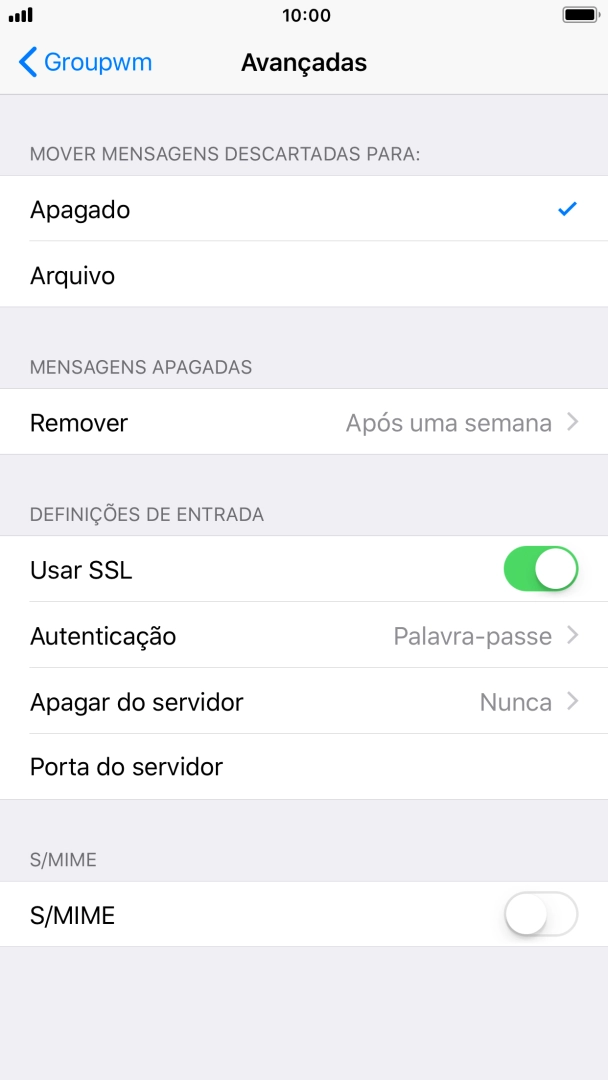Turn off the Usar SSL switch
The width and height of the screenshot is (608, 1080).
click(541, 570)
